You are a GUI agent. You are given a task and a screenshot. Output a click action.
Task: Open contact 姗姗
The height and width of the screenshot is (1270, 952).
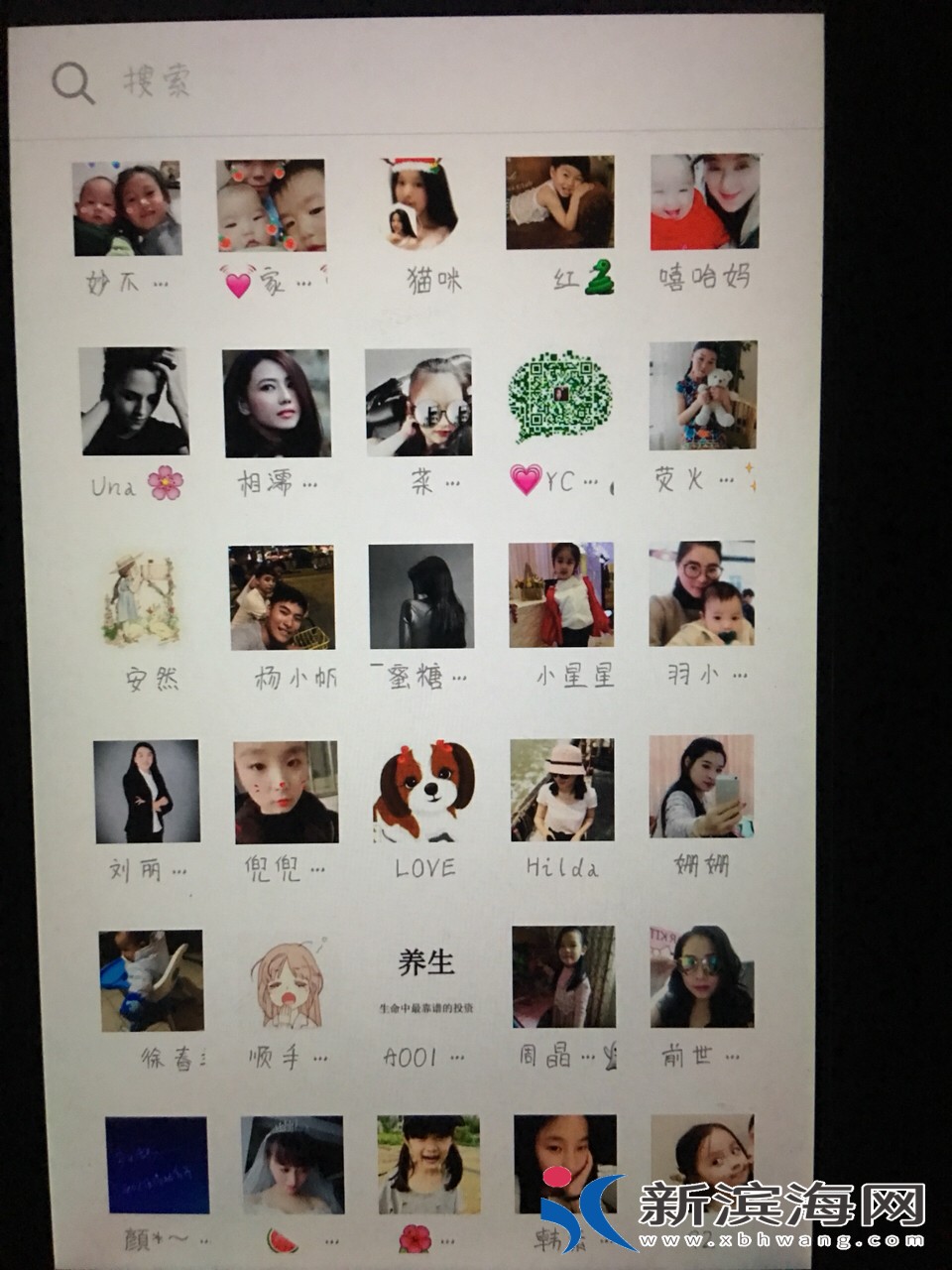[x=701, y=786]
